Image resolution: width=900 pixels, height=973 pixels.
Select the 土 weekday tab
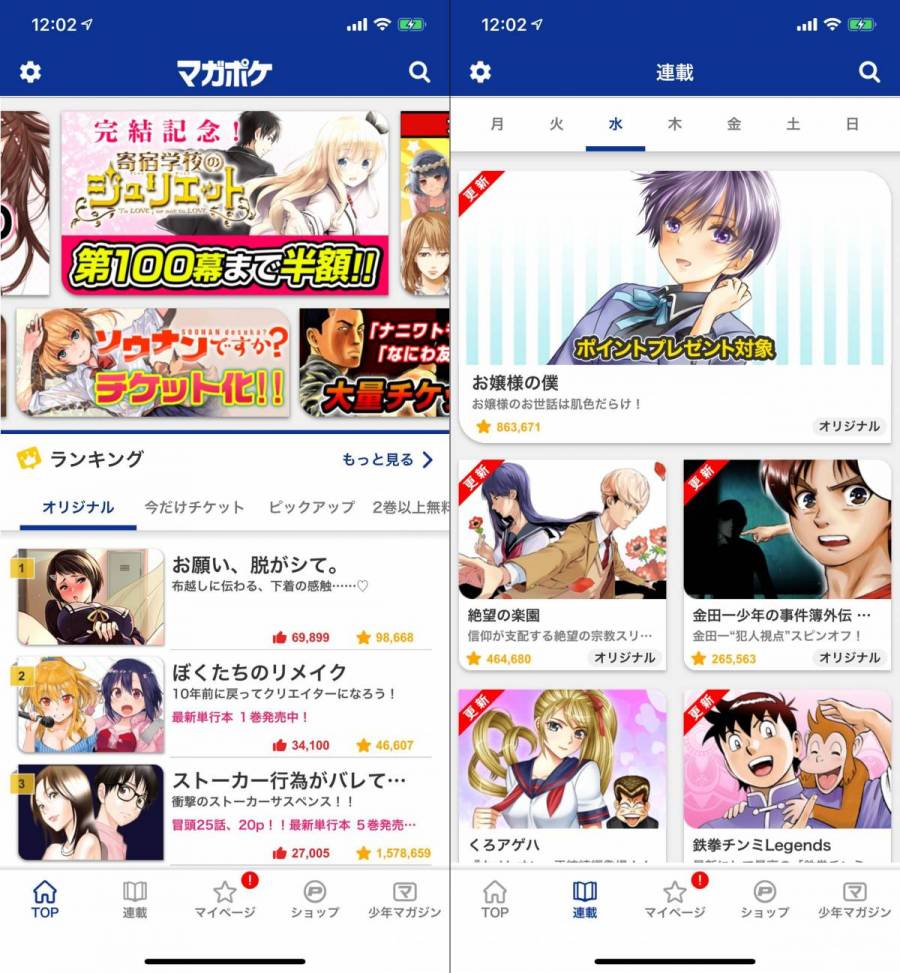(793, 125)
